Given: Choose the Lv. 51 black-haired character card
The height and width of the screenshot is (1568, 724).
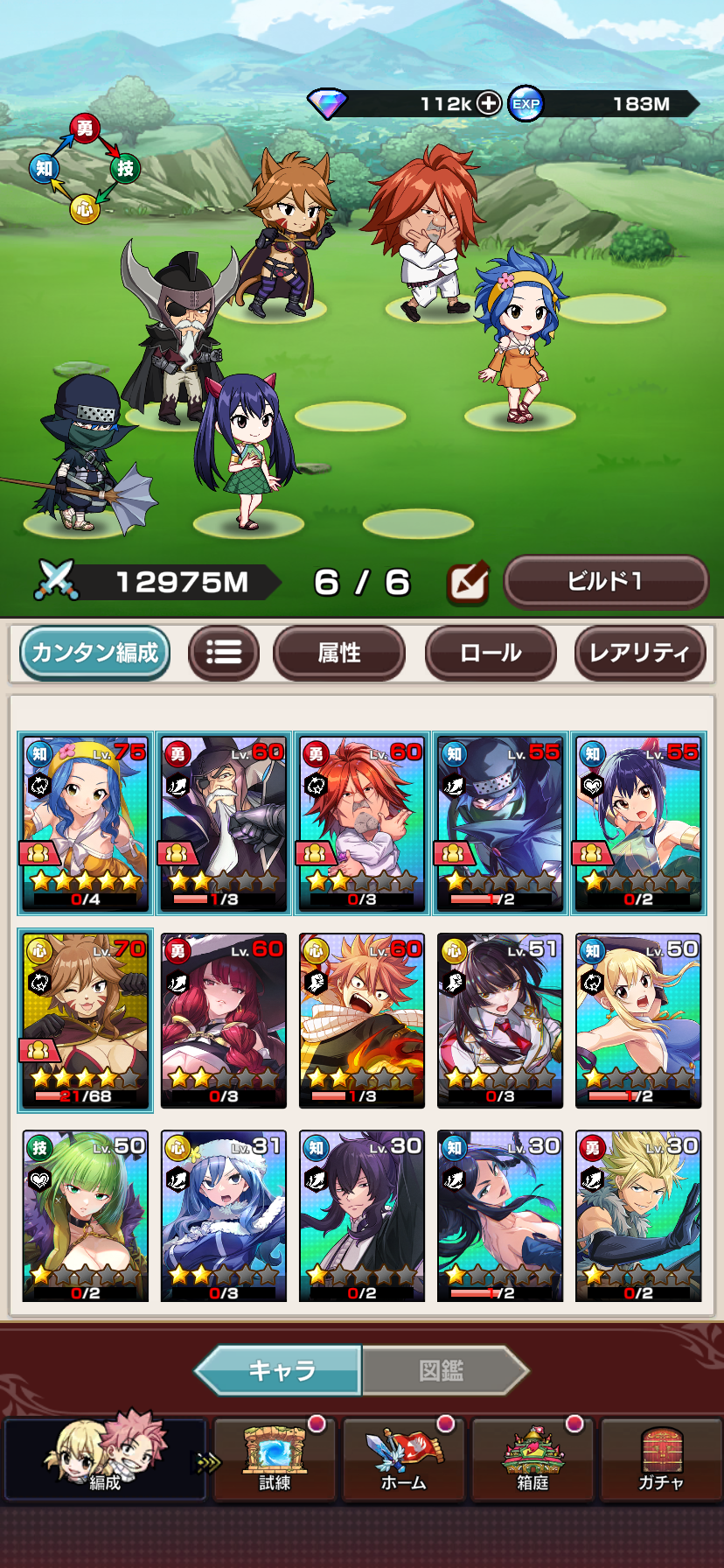Looking at the screenshot, I should coord(500,1020).
